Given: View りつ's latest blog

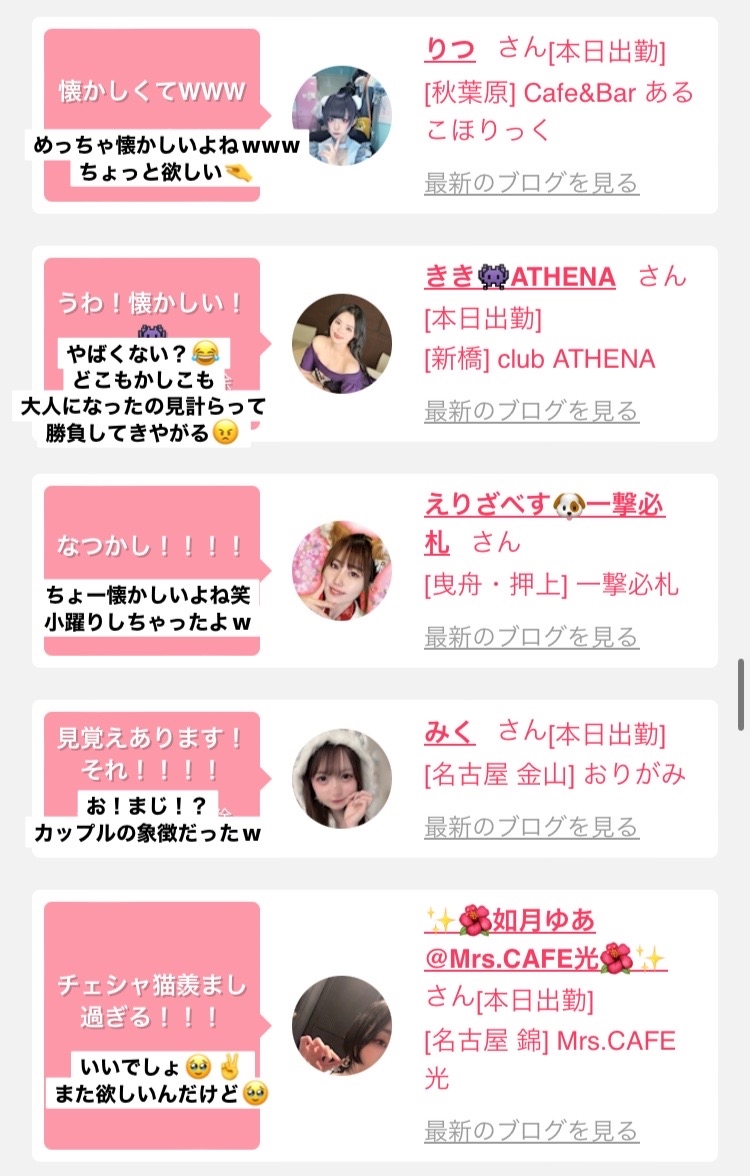Looking at the screenshot, I should 532,182.
